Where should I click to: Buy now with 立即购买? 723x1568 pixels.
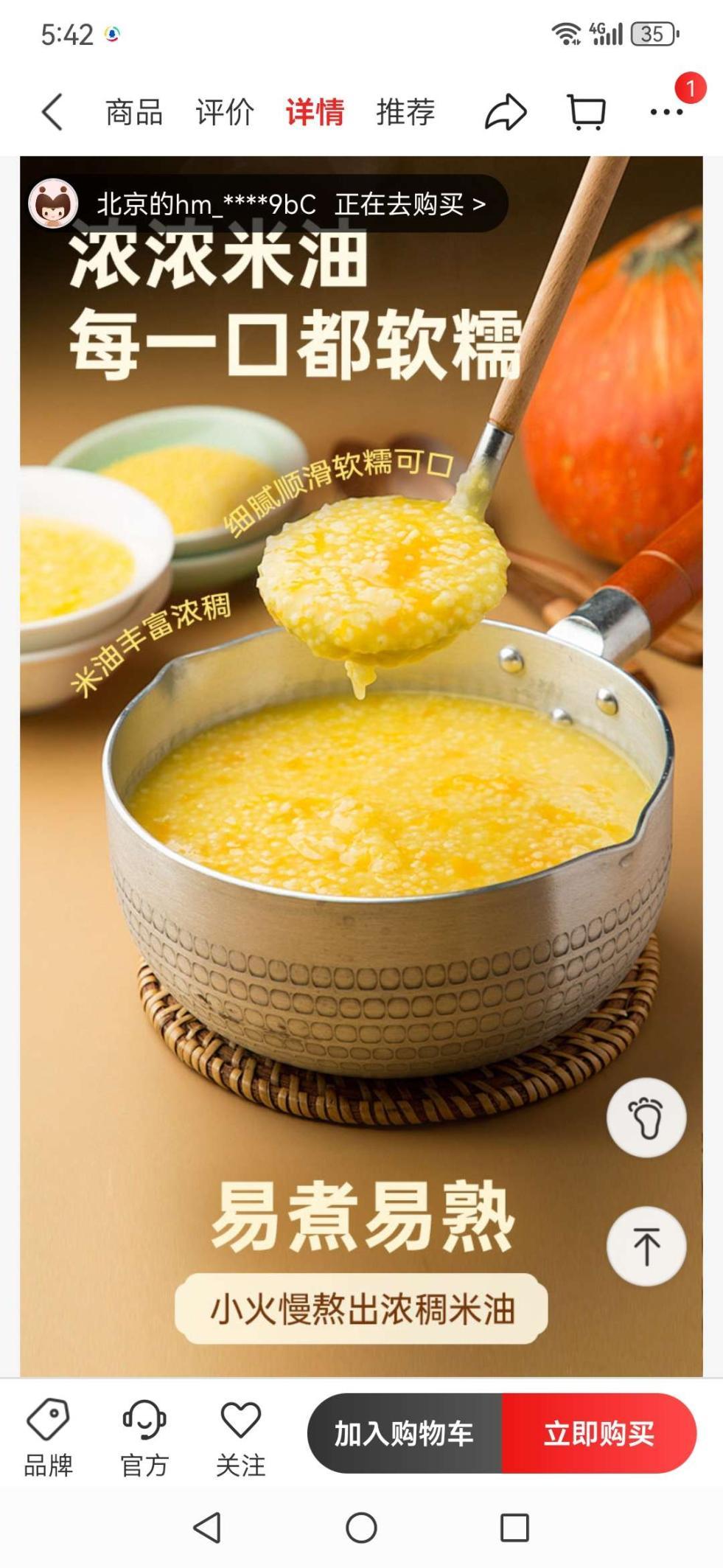point(598,1434)
